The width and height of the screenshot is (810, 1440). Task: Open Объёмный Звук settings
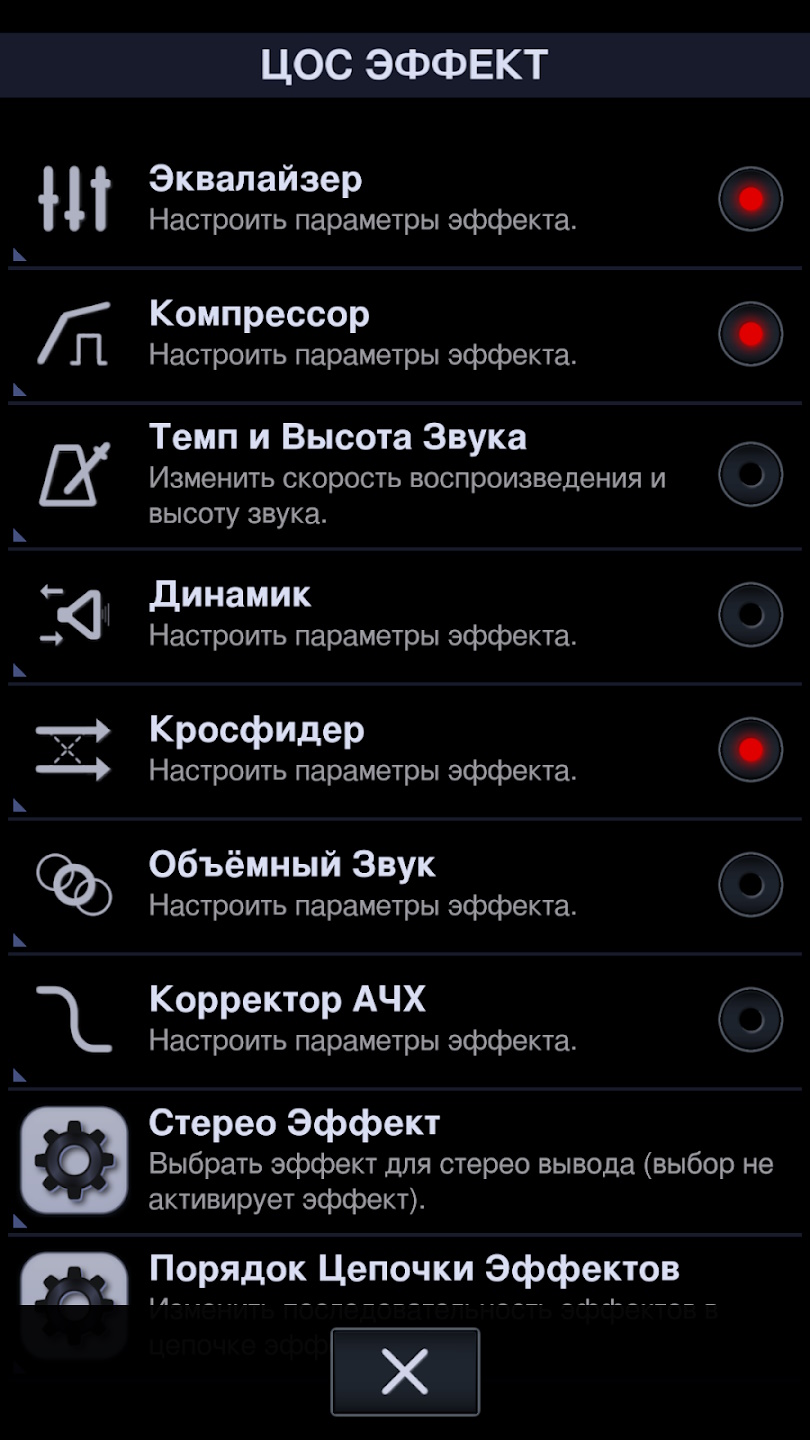[x=360, y=885]
